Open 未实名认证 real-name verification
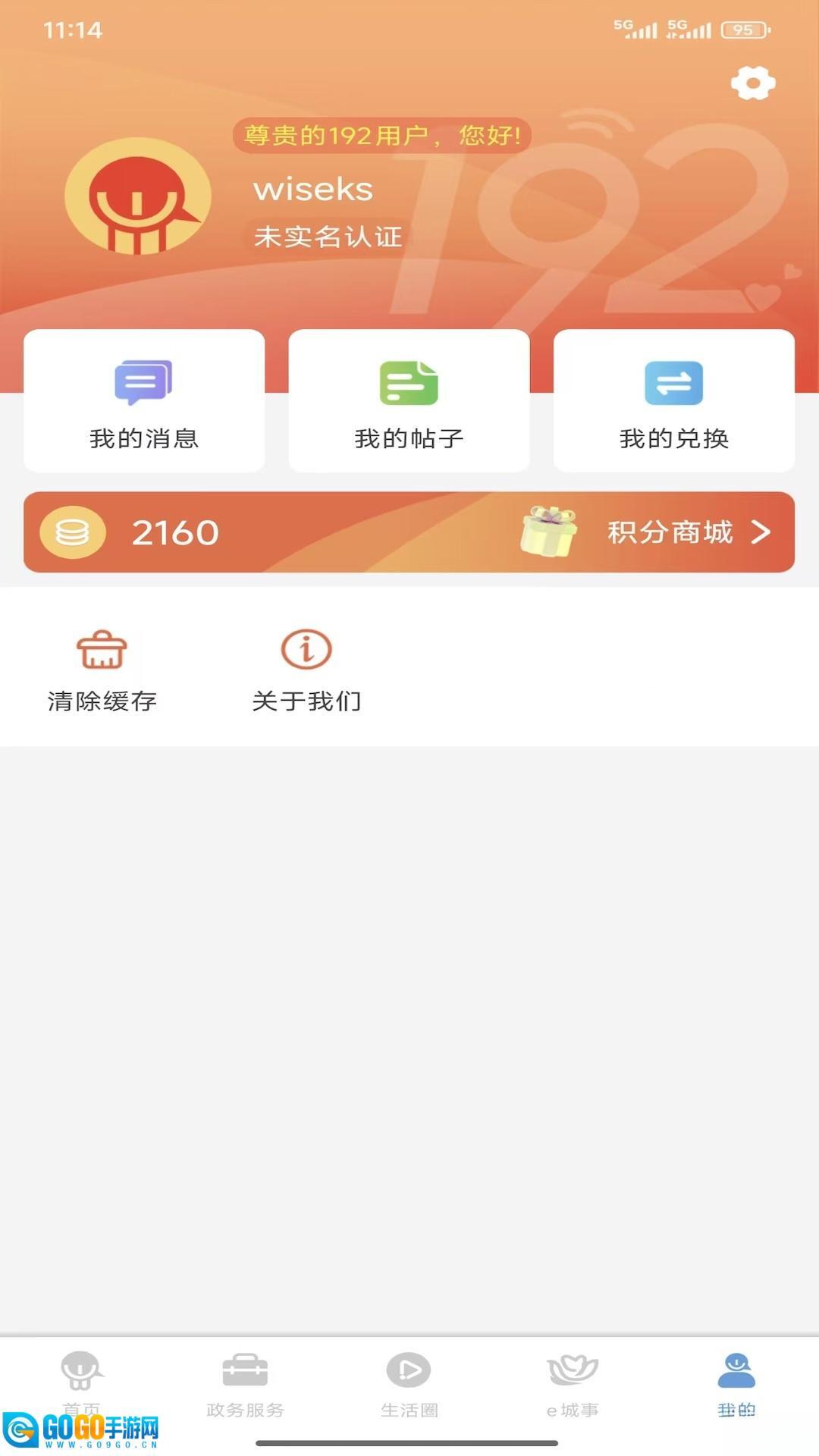Screen dimensions: 819x1456 328,237
